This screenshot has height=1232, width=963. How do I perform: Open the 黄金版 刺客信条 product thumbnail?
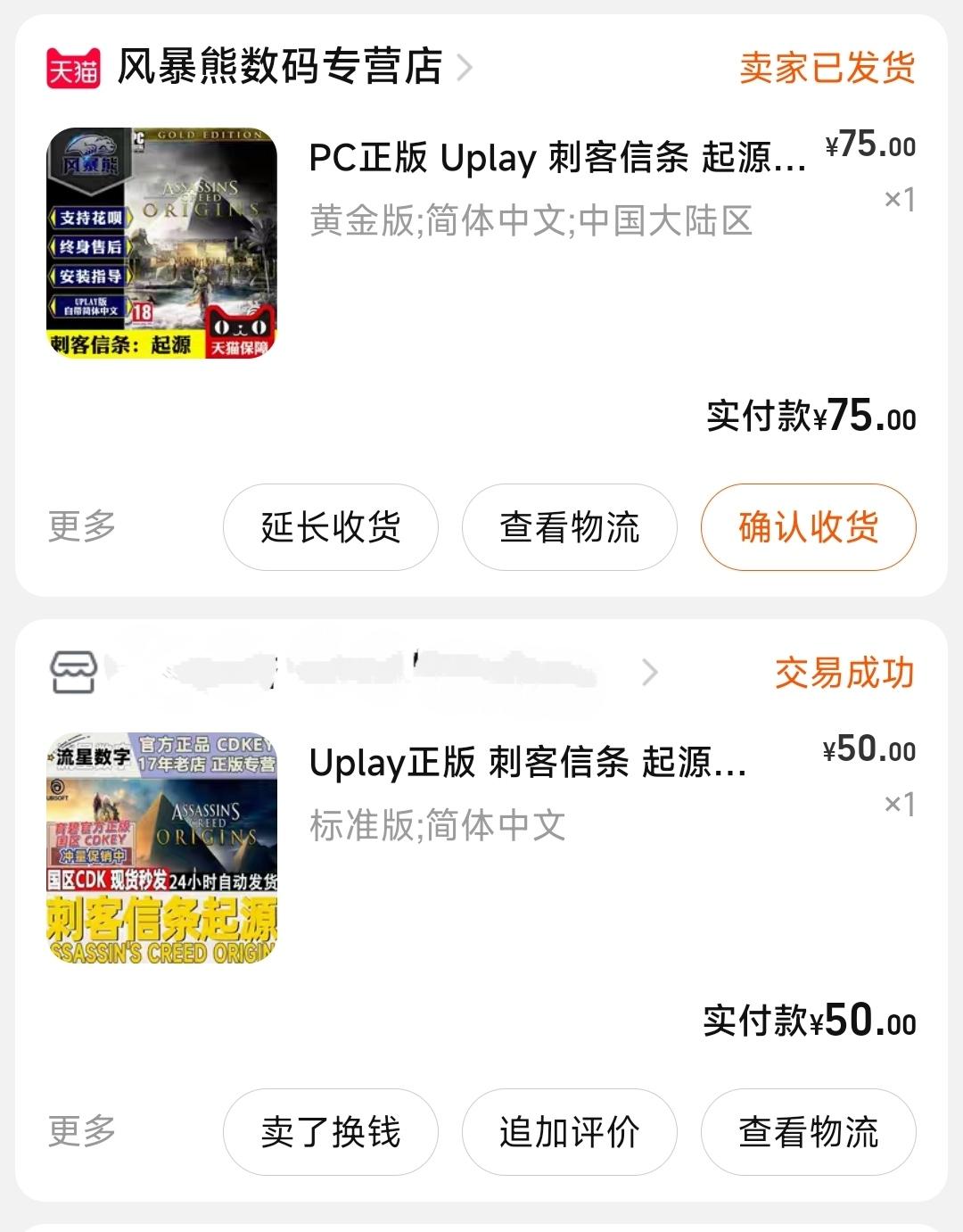(x=161, y=244)
